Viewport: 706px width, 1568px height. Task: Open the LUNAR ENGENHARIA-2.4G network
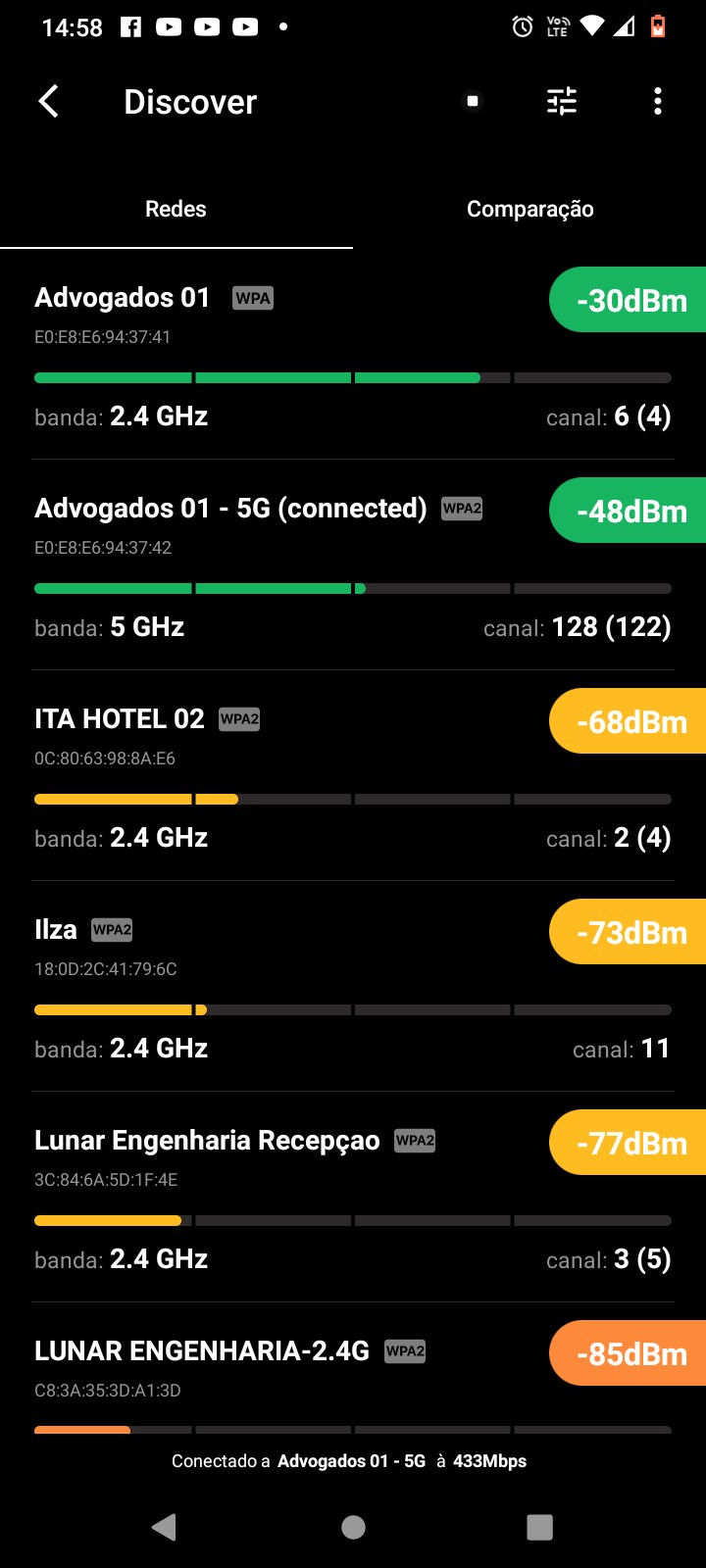coord(294,1372)
